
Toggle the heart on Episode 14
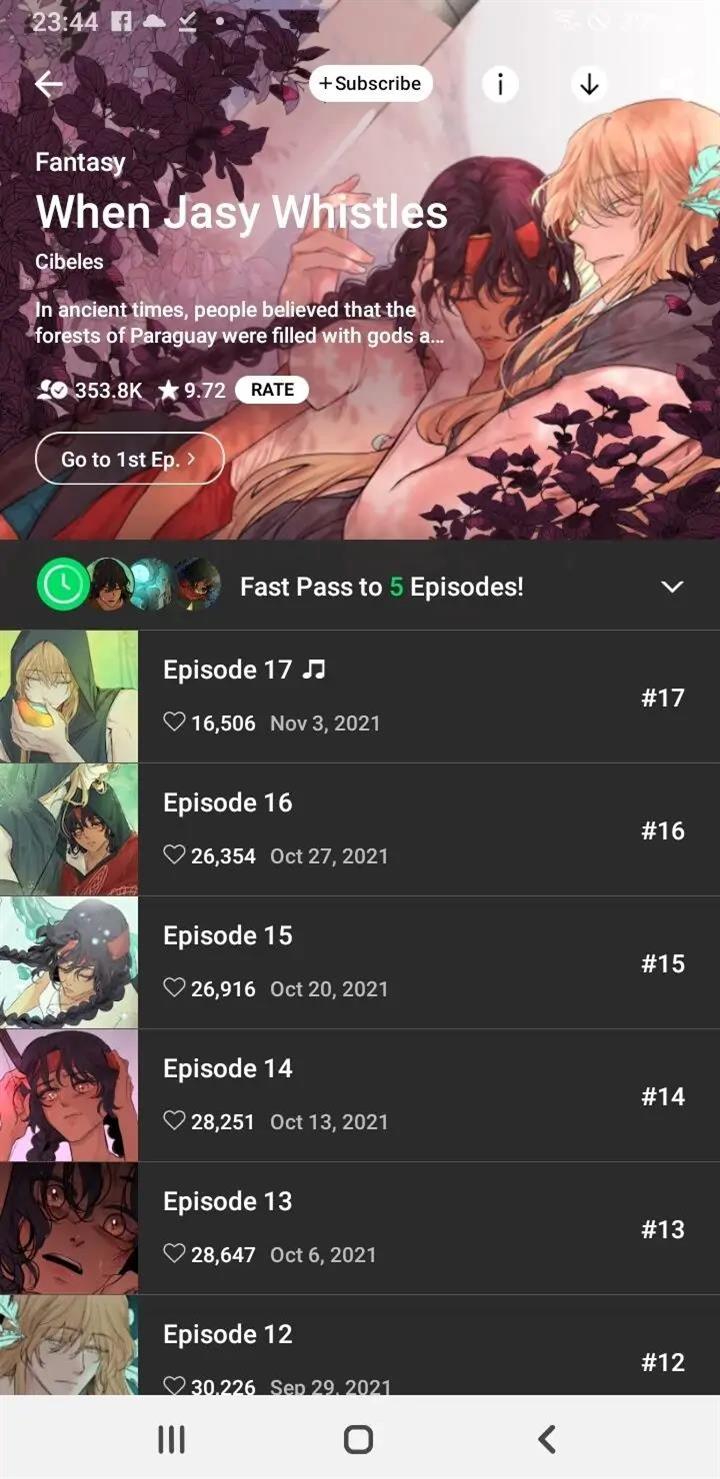click(x=174, y=1121)
